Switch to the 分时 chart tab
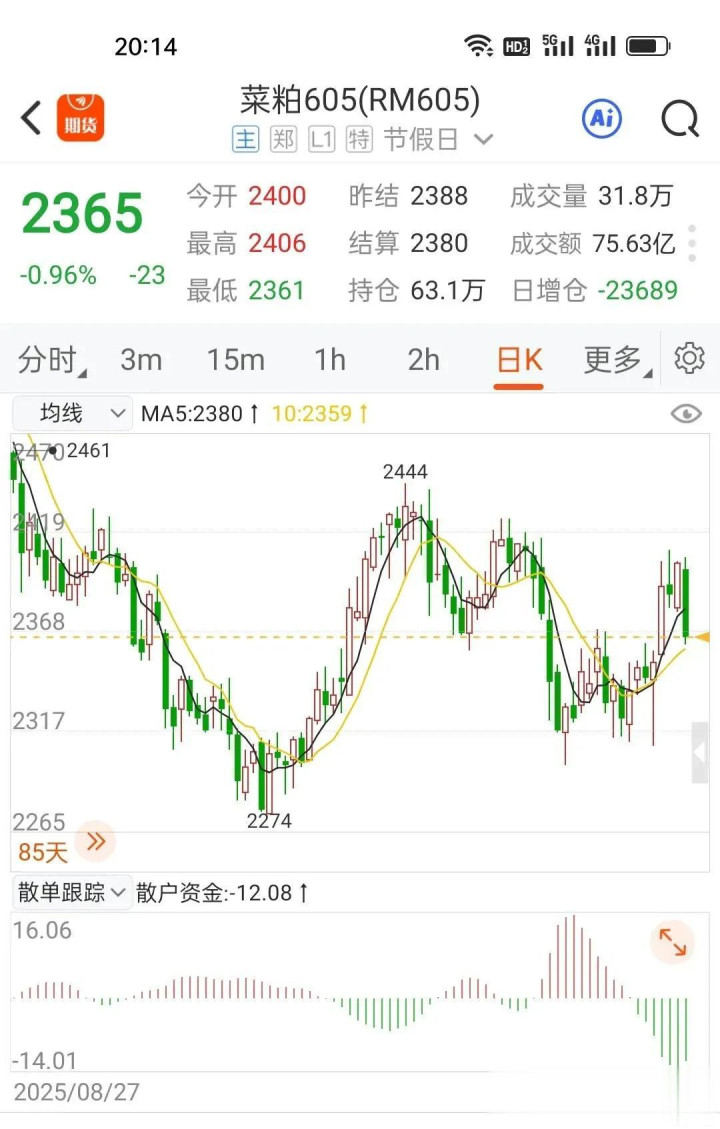Image resolution: width=720 pixels, height=1129 pixels. [x=50, y=360]
